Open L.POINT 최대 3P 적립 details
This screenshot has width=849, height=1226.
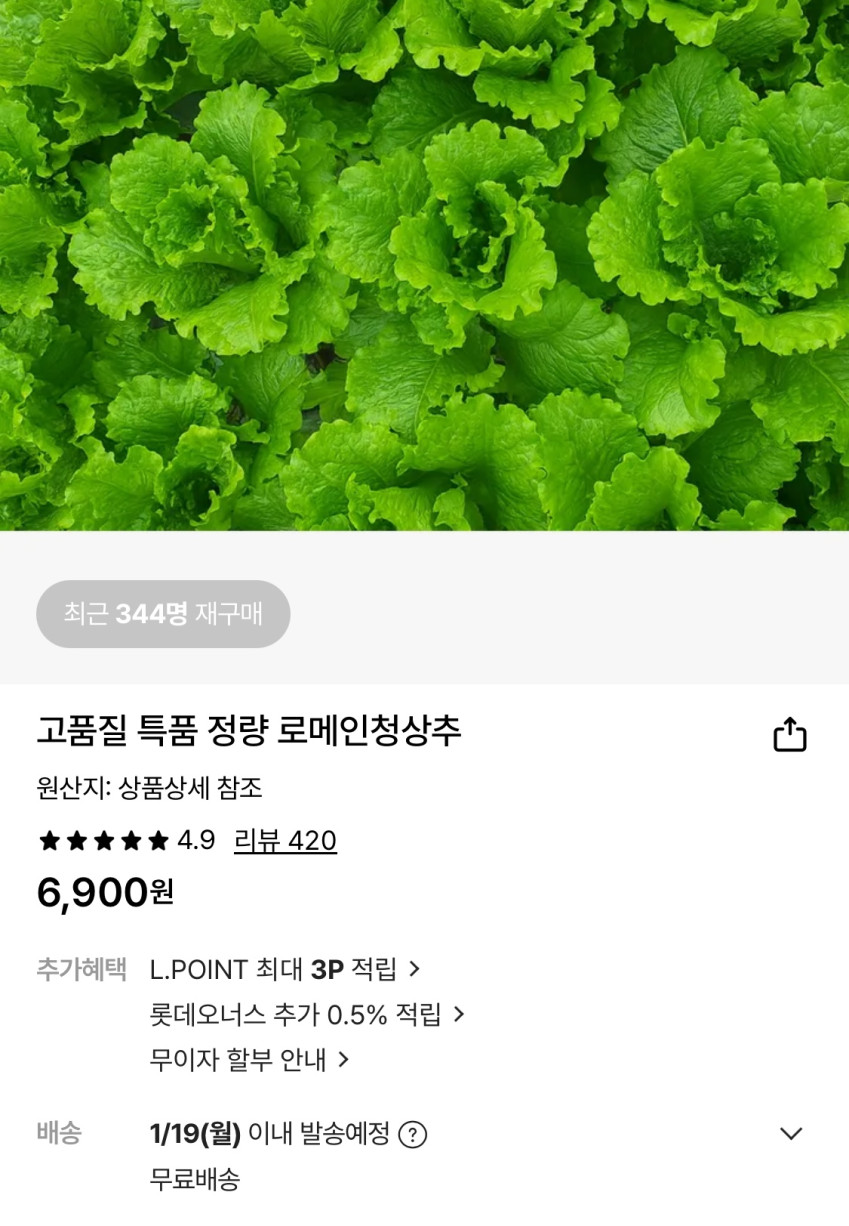coord(285,969)
